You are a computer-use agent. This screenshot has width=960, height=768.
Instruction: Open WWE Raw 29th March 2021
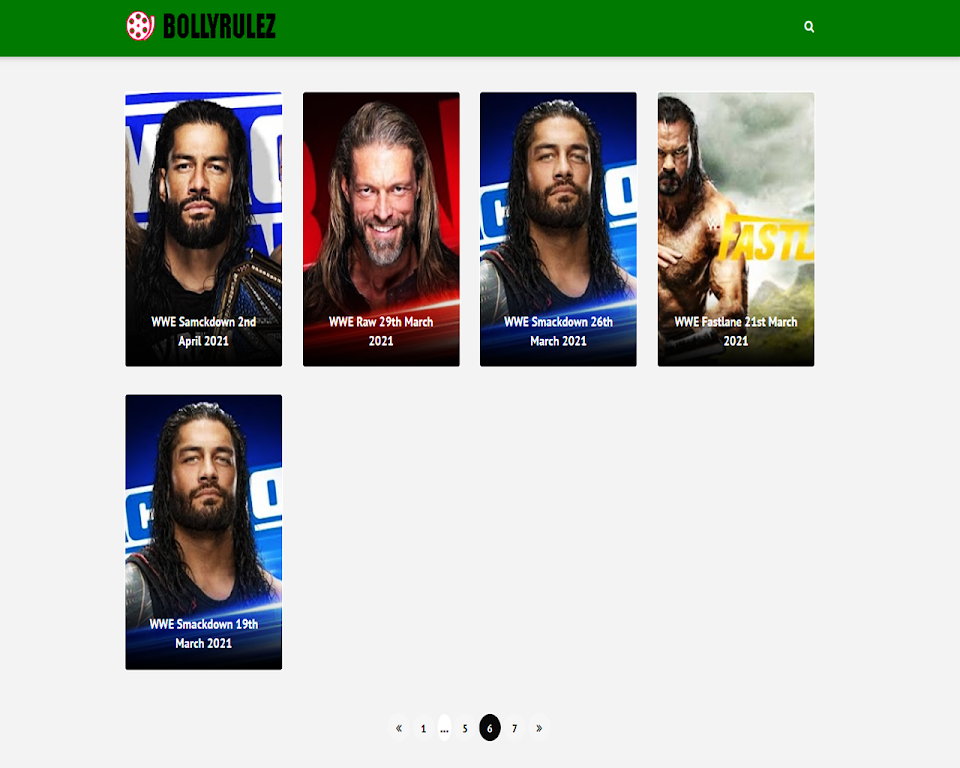pyautogui.click(x=381, y=230)
